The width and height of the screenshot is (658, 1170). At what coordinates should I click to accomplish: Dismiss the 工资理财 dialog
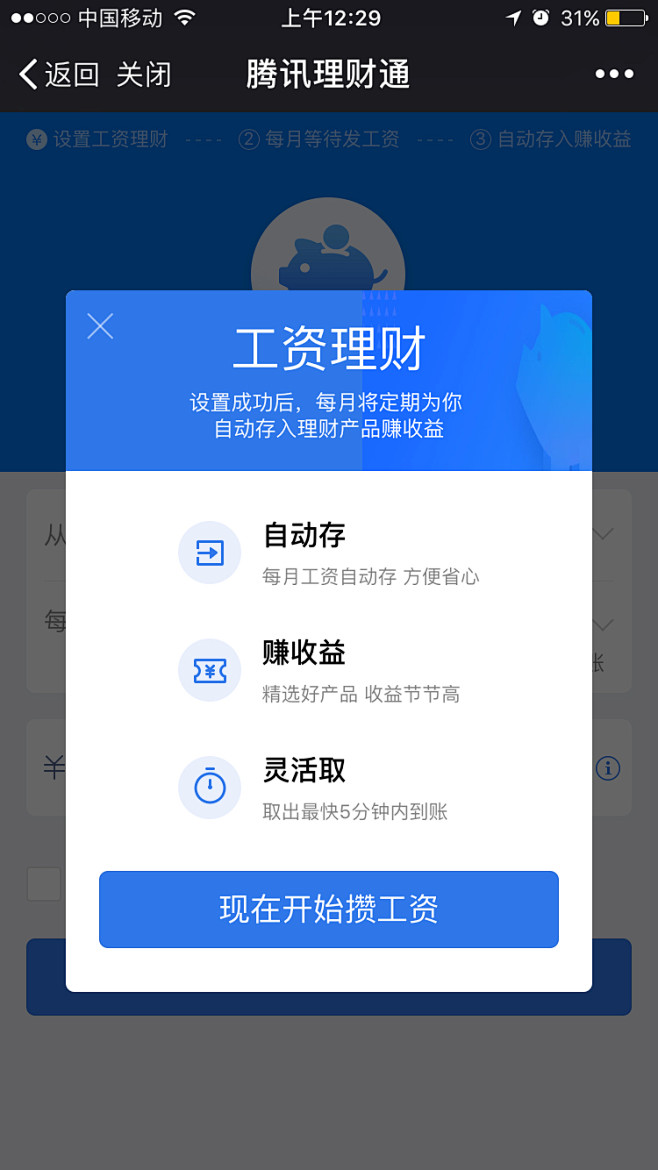[100, 325]
